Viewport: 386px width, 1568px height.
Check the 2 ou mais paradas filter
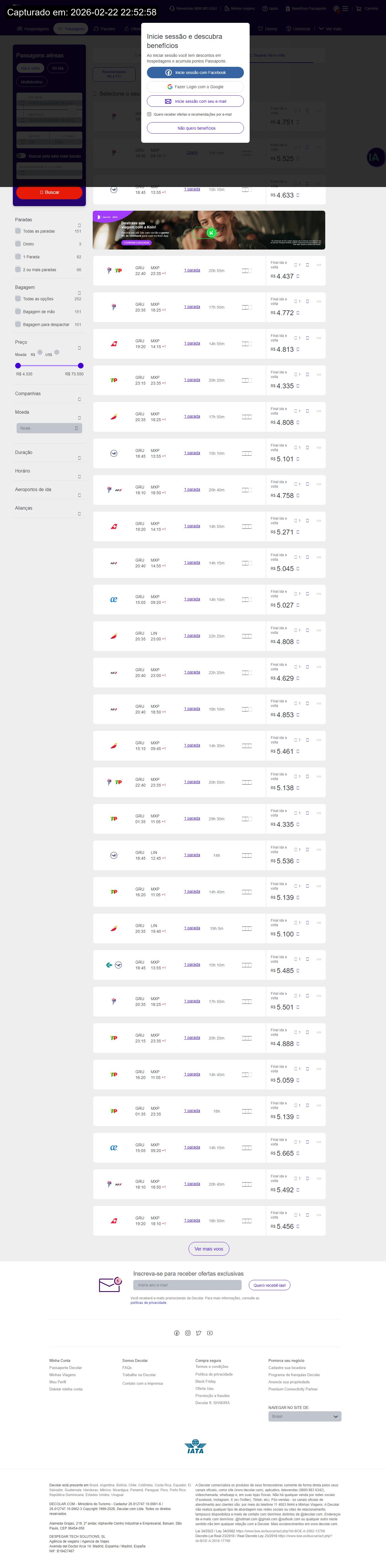[x=18, y=270]
